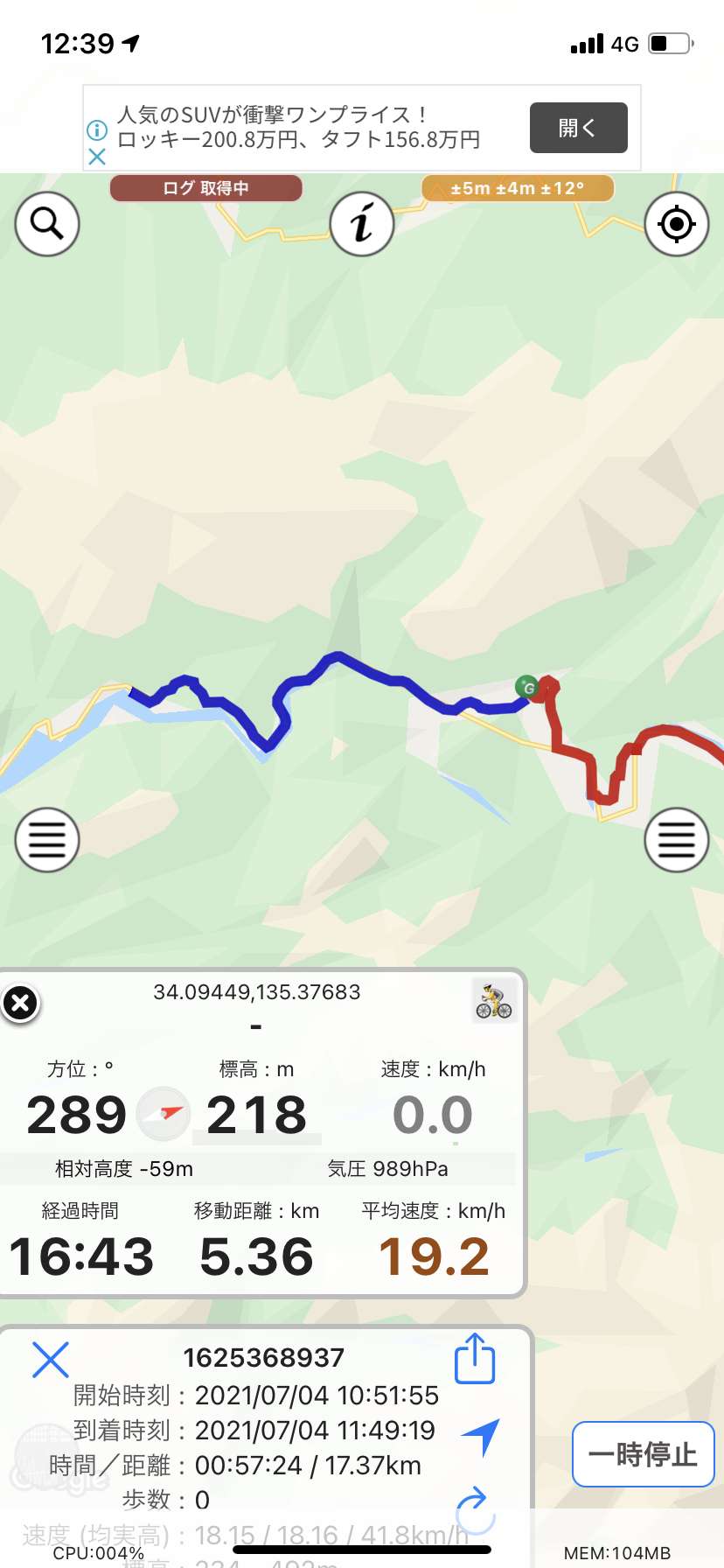Tap the ログ取得中 status label
Viewport: 724px width, 1568px height.
pyautogui.click(x=206, y=188)
